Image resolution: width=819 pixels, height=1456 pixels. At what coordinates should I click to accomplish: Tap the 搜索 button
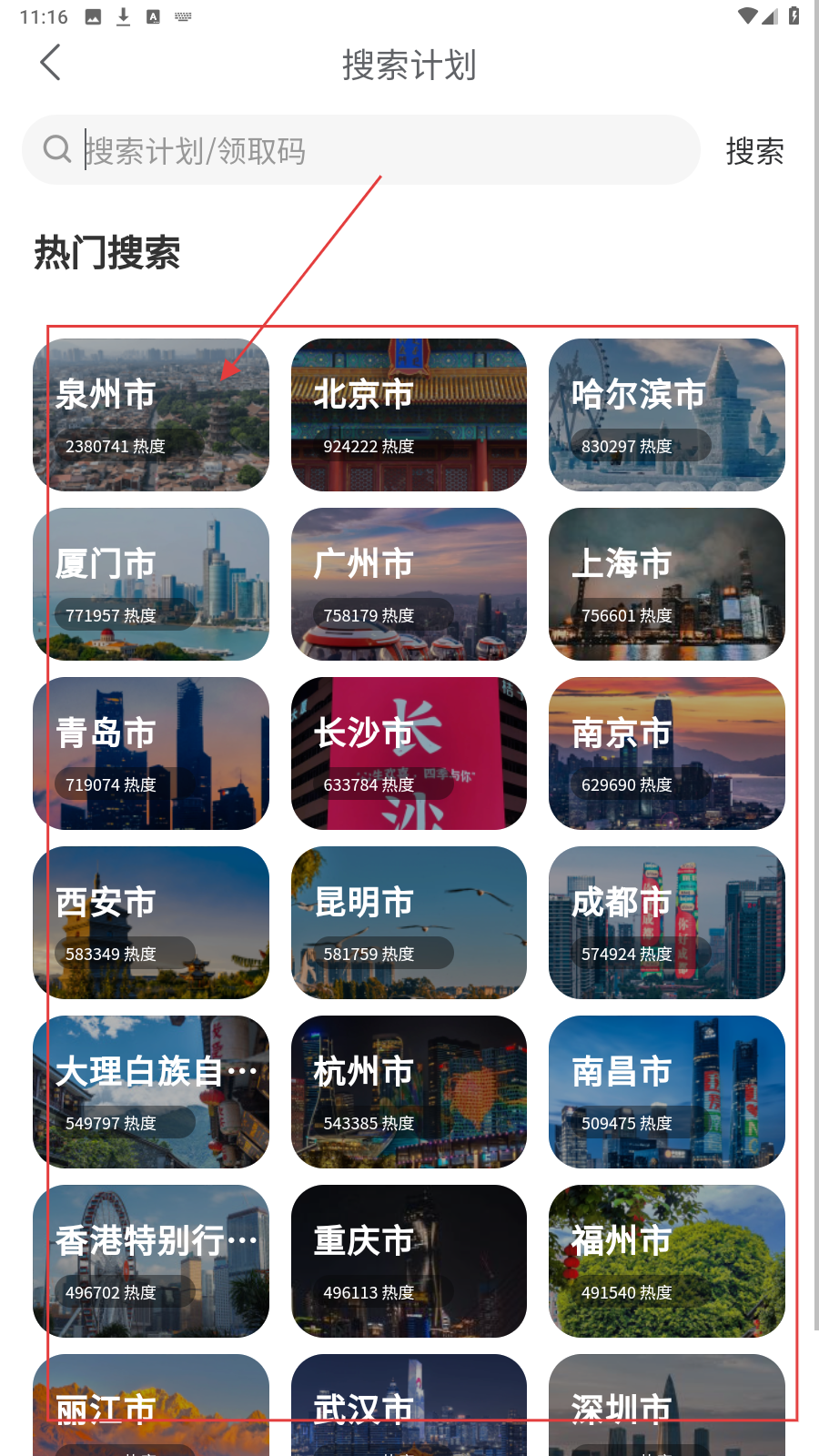coord(754,151)
